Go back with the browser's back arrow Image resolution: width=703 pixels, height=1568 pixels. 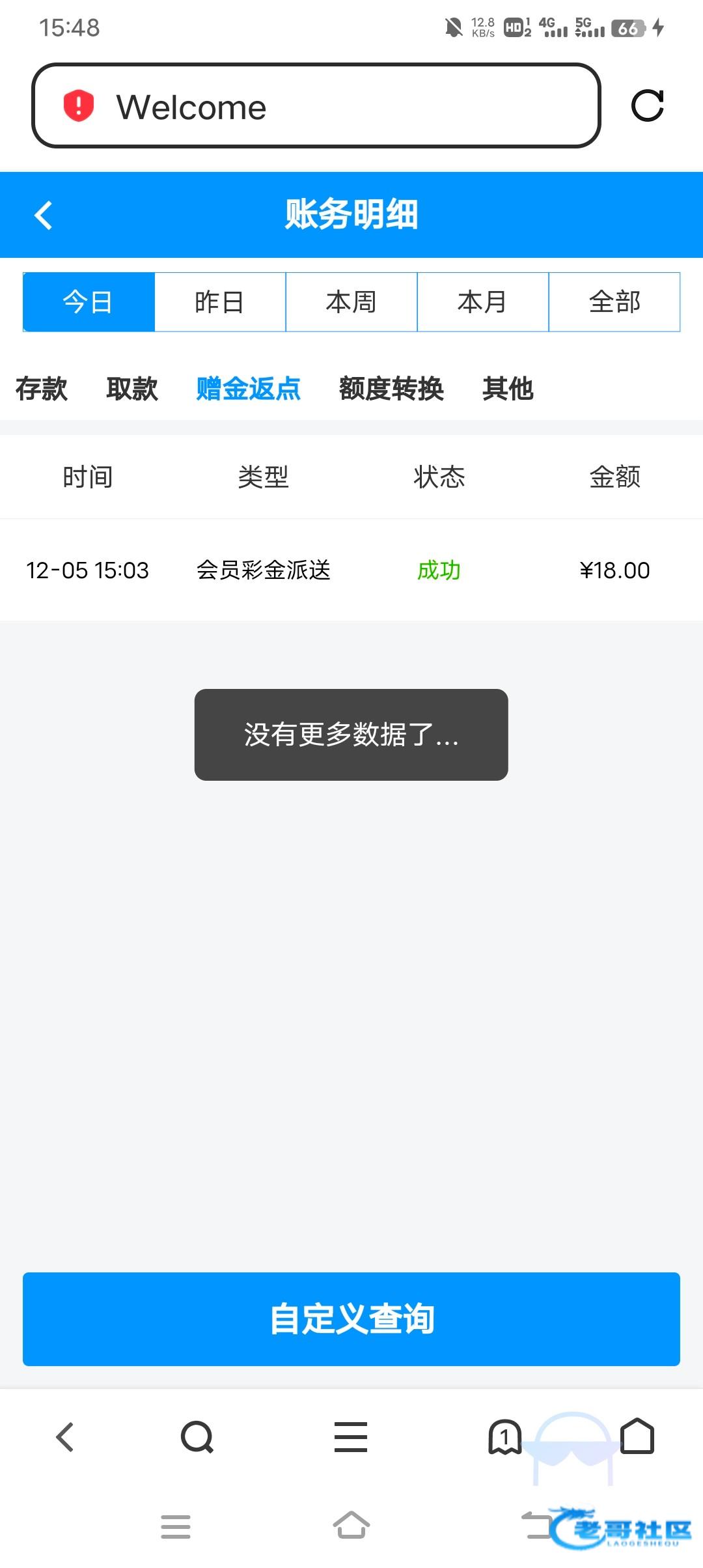[x=65, y=1437]
